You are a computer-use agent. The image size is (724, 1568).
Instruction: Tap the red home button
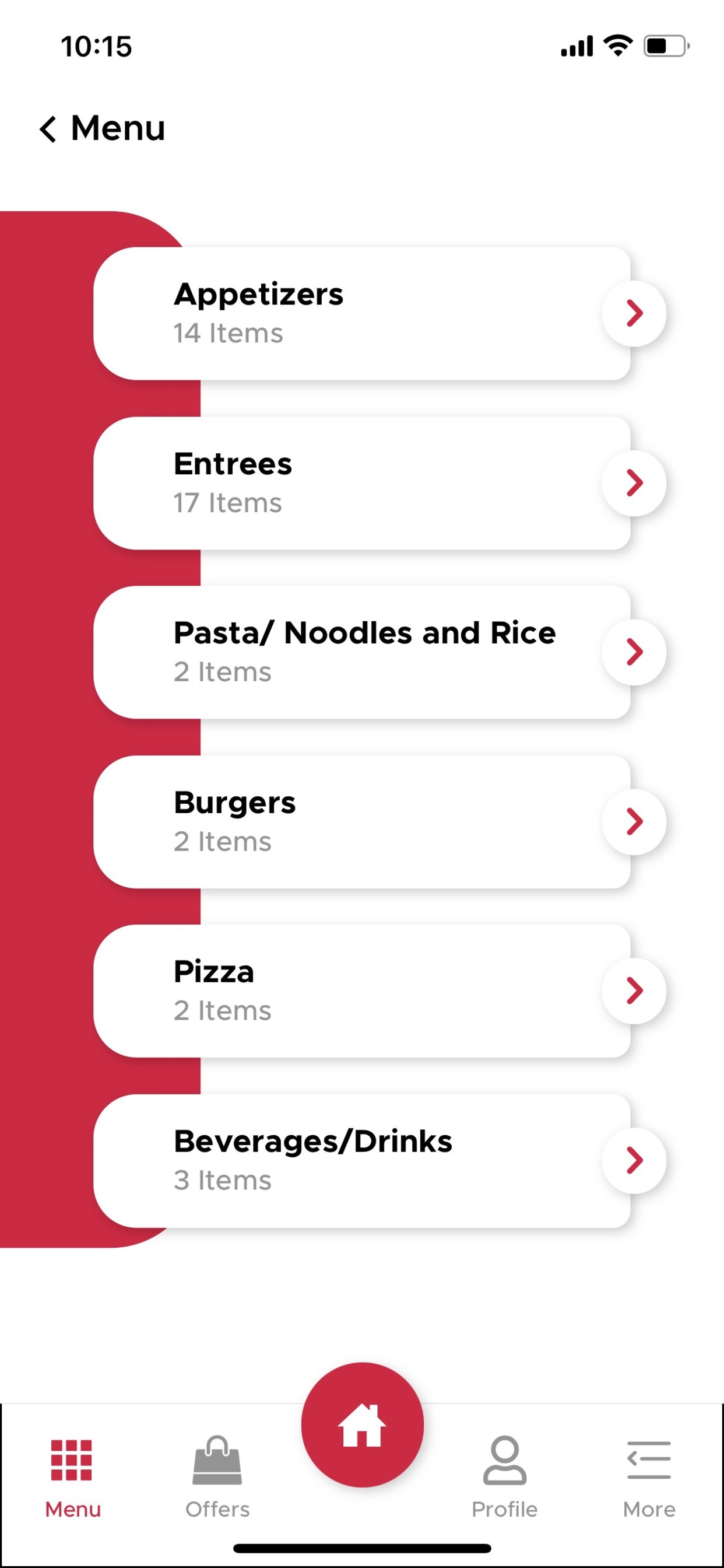click(362, 1424)
